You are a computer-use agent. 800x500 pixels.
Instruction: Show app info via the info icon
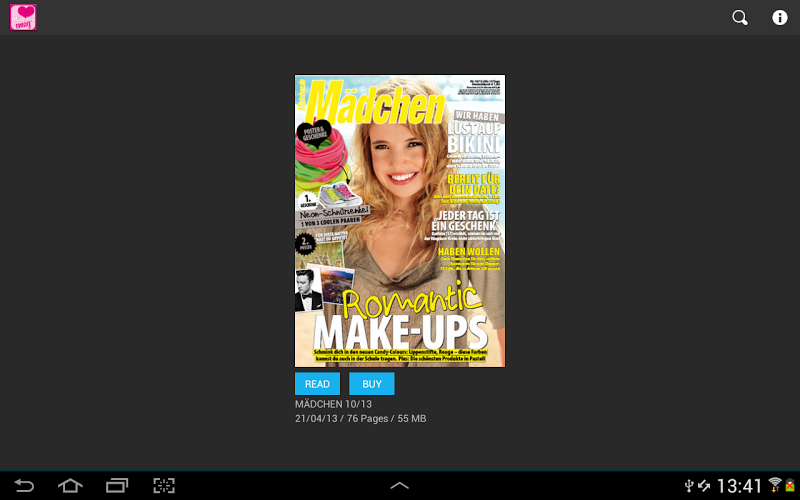(x=780, y=18)
